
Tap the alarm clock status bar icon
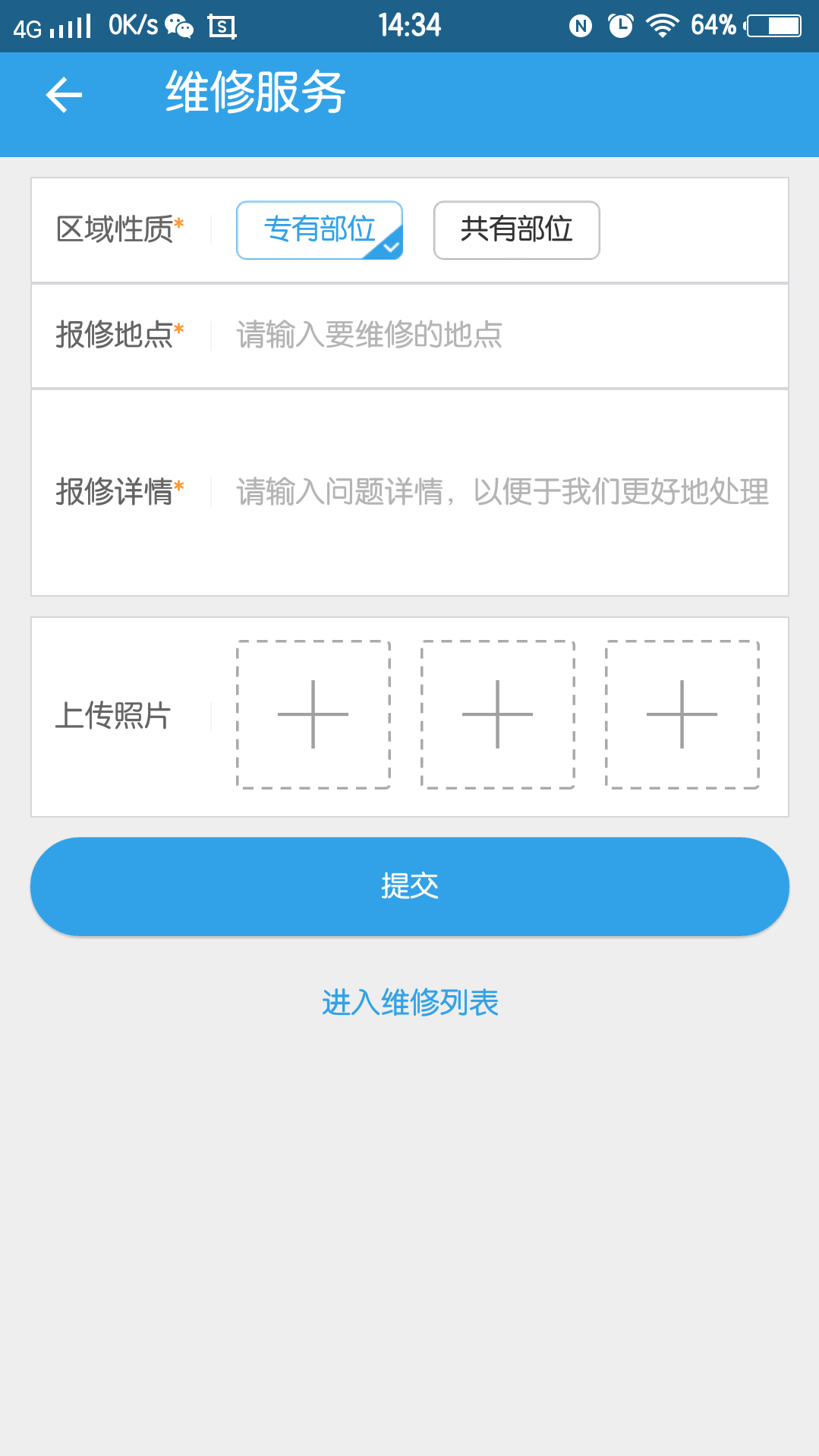point(619,25)
